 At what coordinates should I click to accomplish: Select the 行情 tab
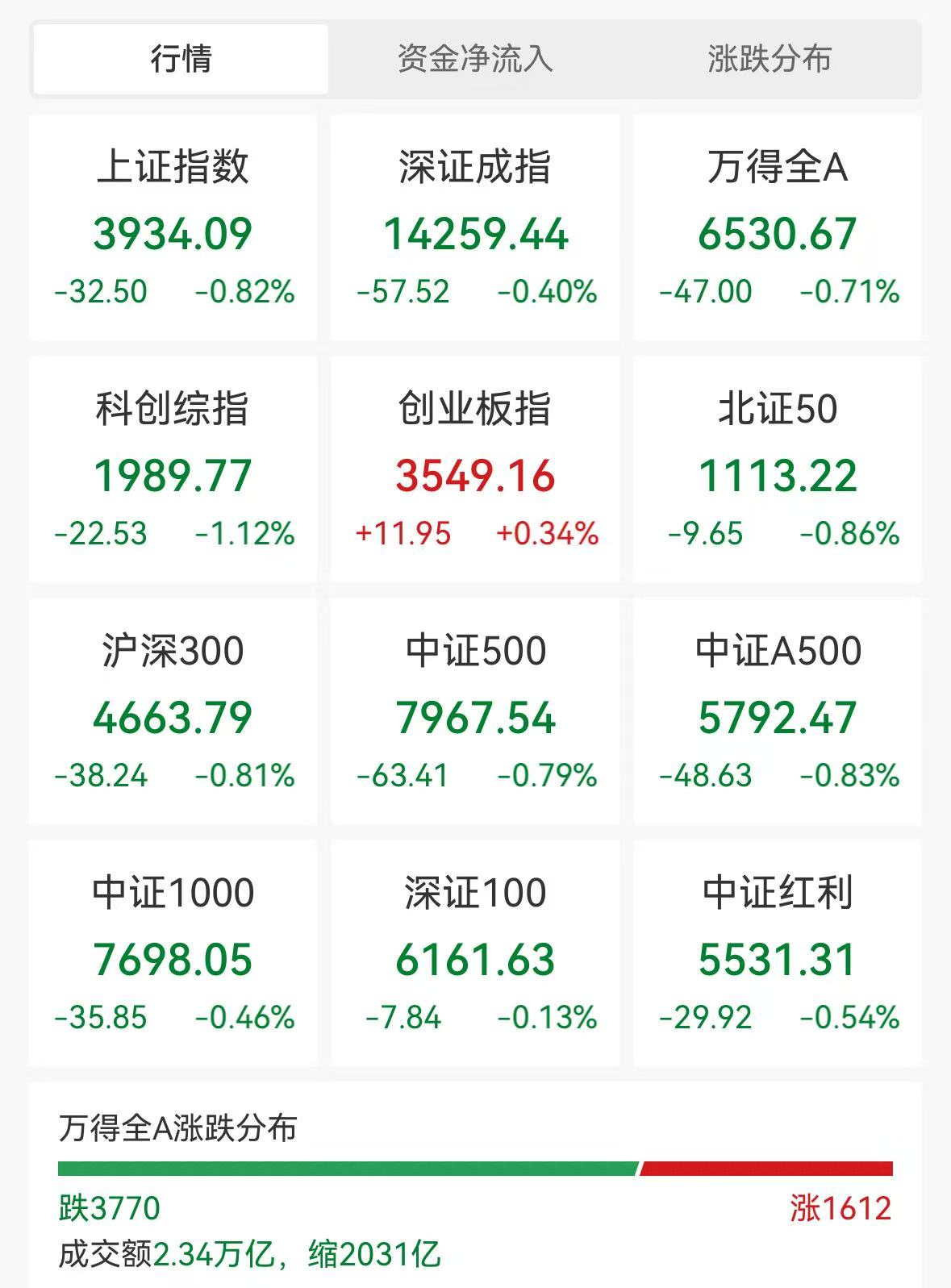point(181,59)
